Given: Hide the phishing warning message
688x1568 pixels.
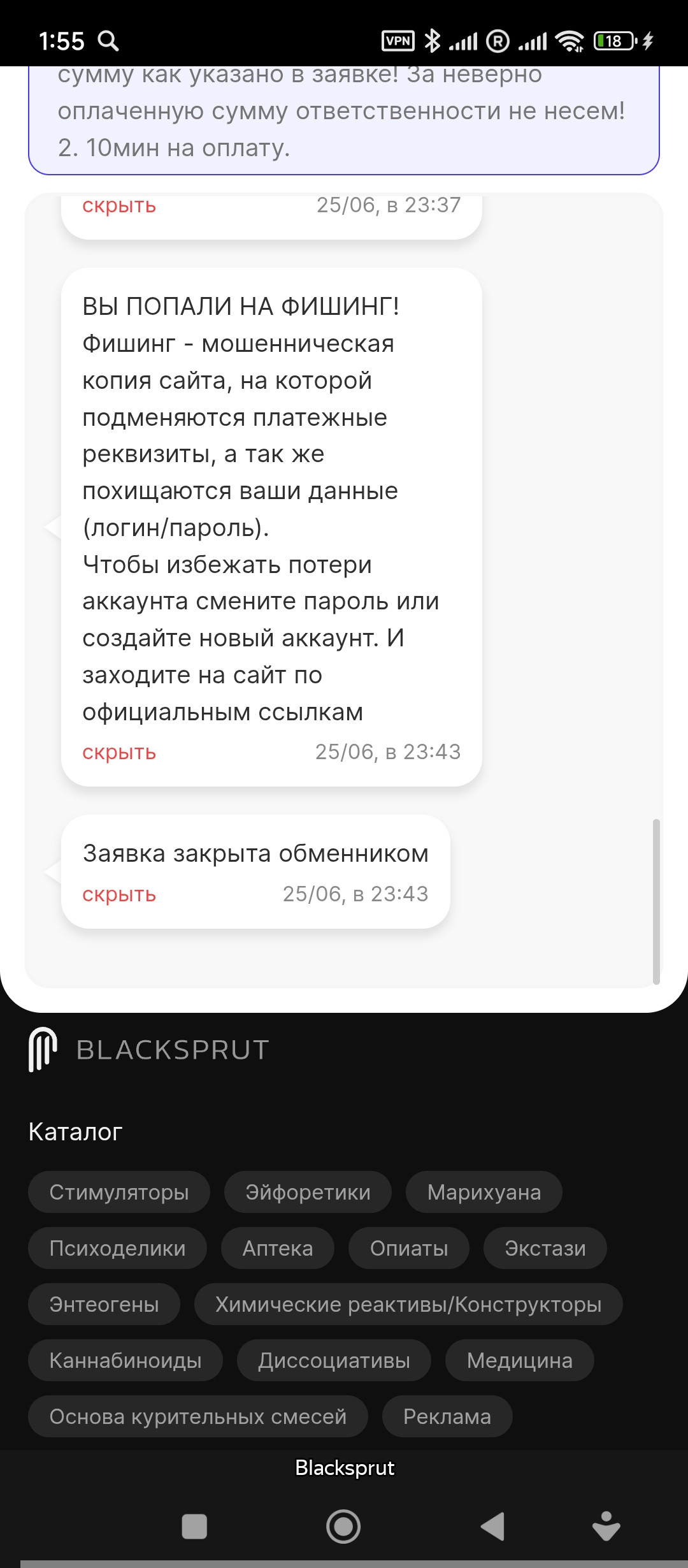Looking at the screenshot, I should [x=119, y=752].
